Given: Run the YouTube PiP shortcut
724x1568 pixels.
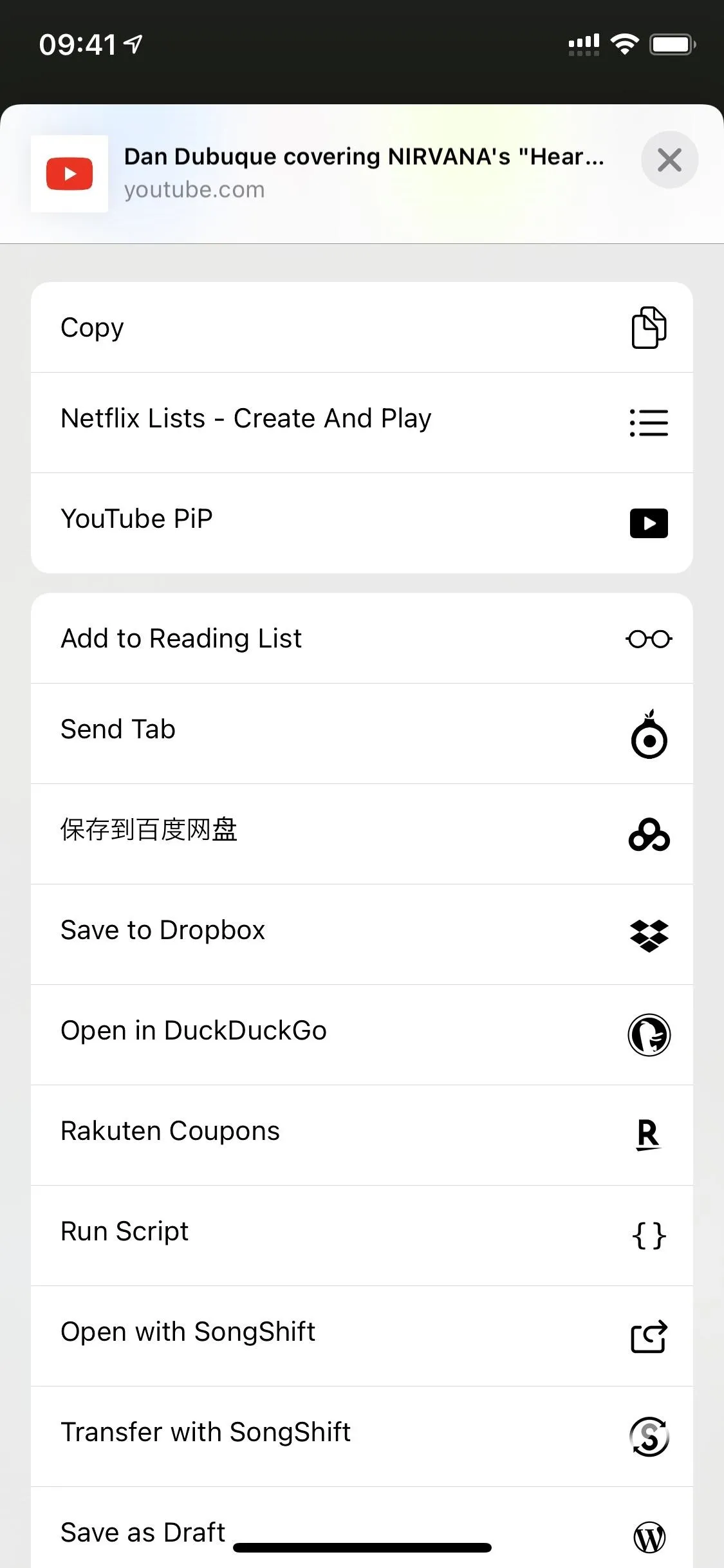Looking at the screenshot, I should (x=362, y=523).
